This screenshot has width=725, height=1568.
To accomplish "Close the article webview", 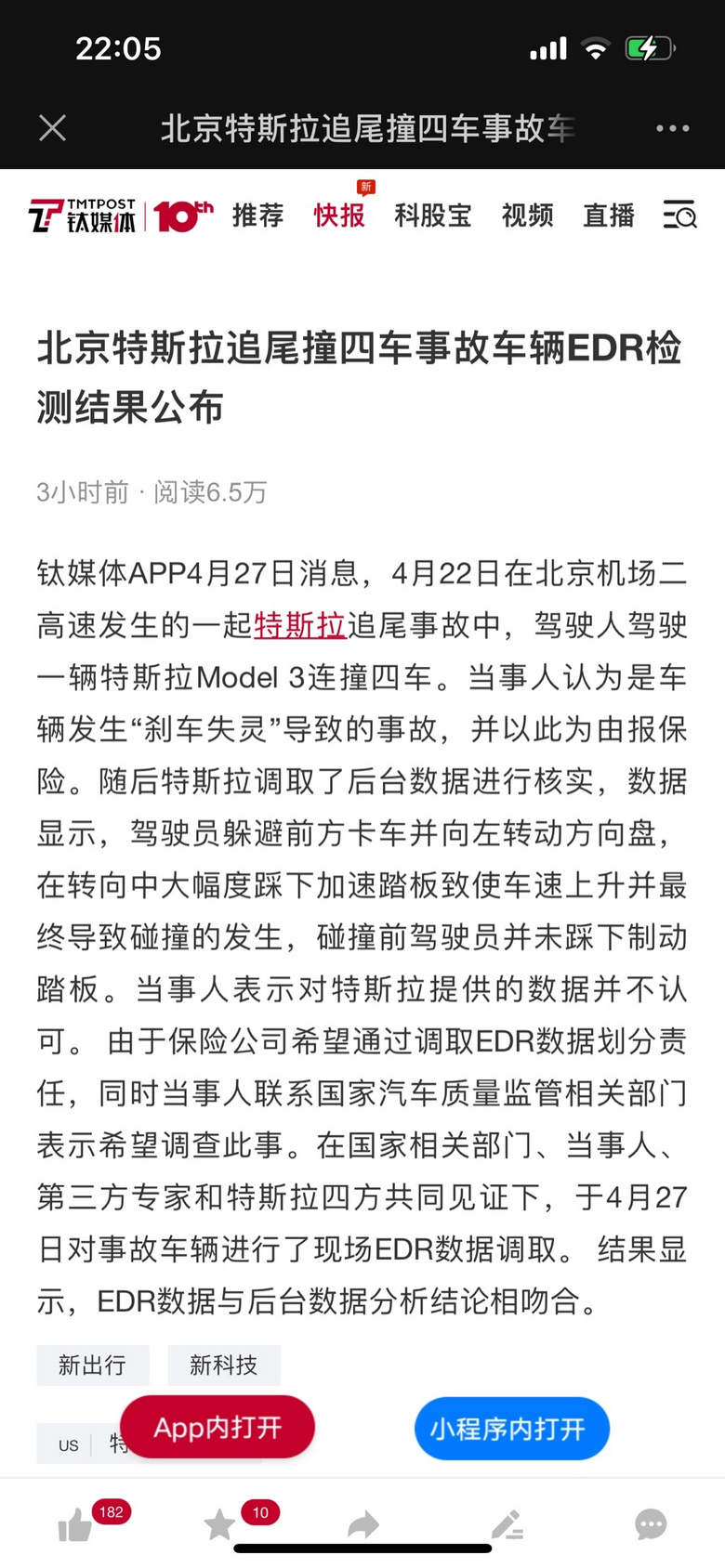I will (53, 128).
